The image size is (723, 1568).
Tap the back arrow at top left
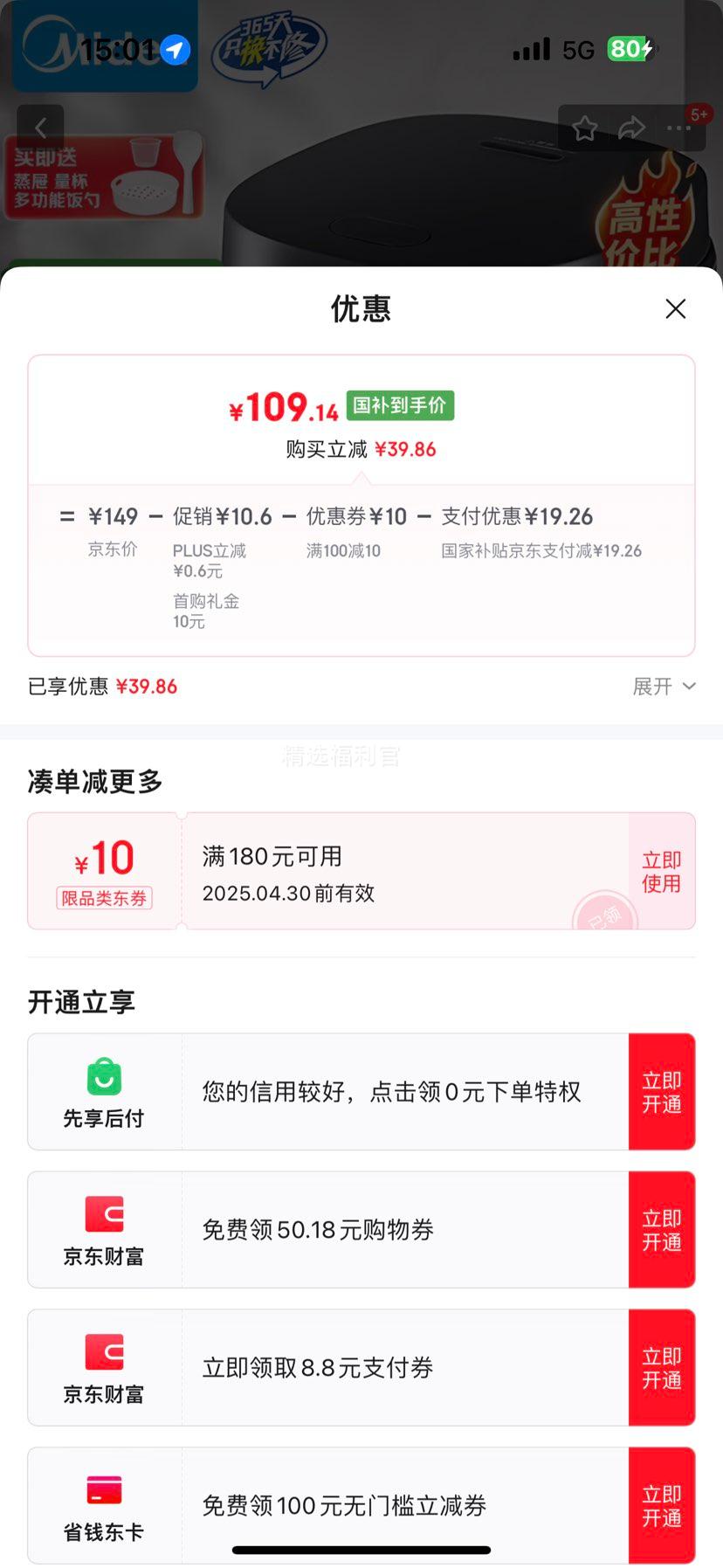(x=41, y=128)
